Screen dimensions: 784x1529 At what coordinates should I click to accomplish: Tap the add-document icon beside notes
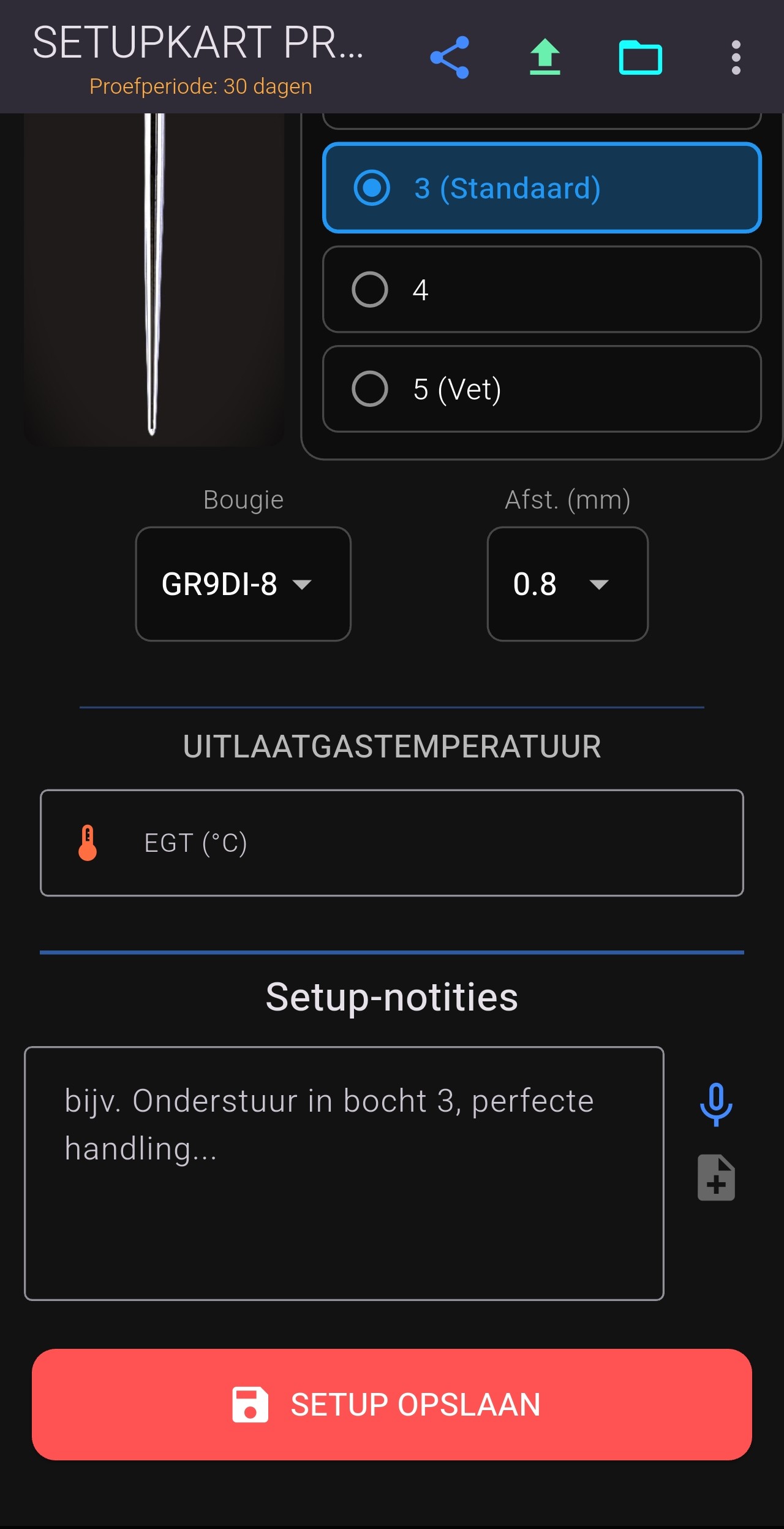[x=716, y=1177]
